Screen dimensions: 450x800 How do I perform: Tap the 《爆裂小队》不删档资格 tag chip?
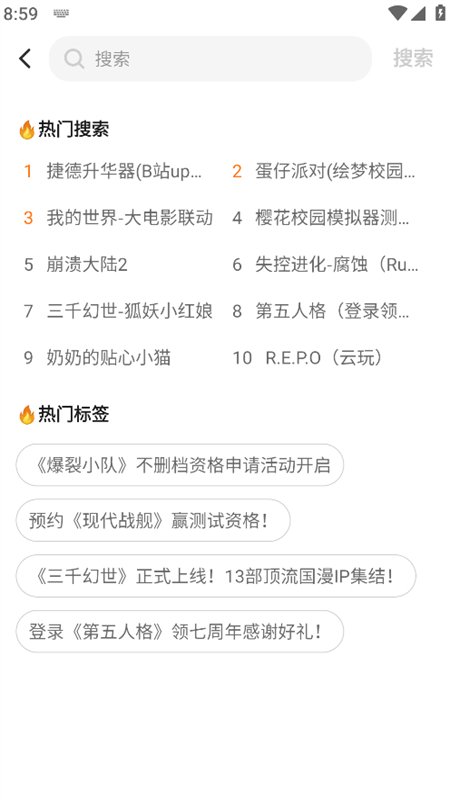(180, 465)
